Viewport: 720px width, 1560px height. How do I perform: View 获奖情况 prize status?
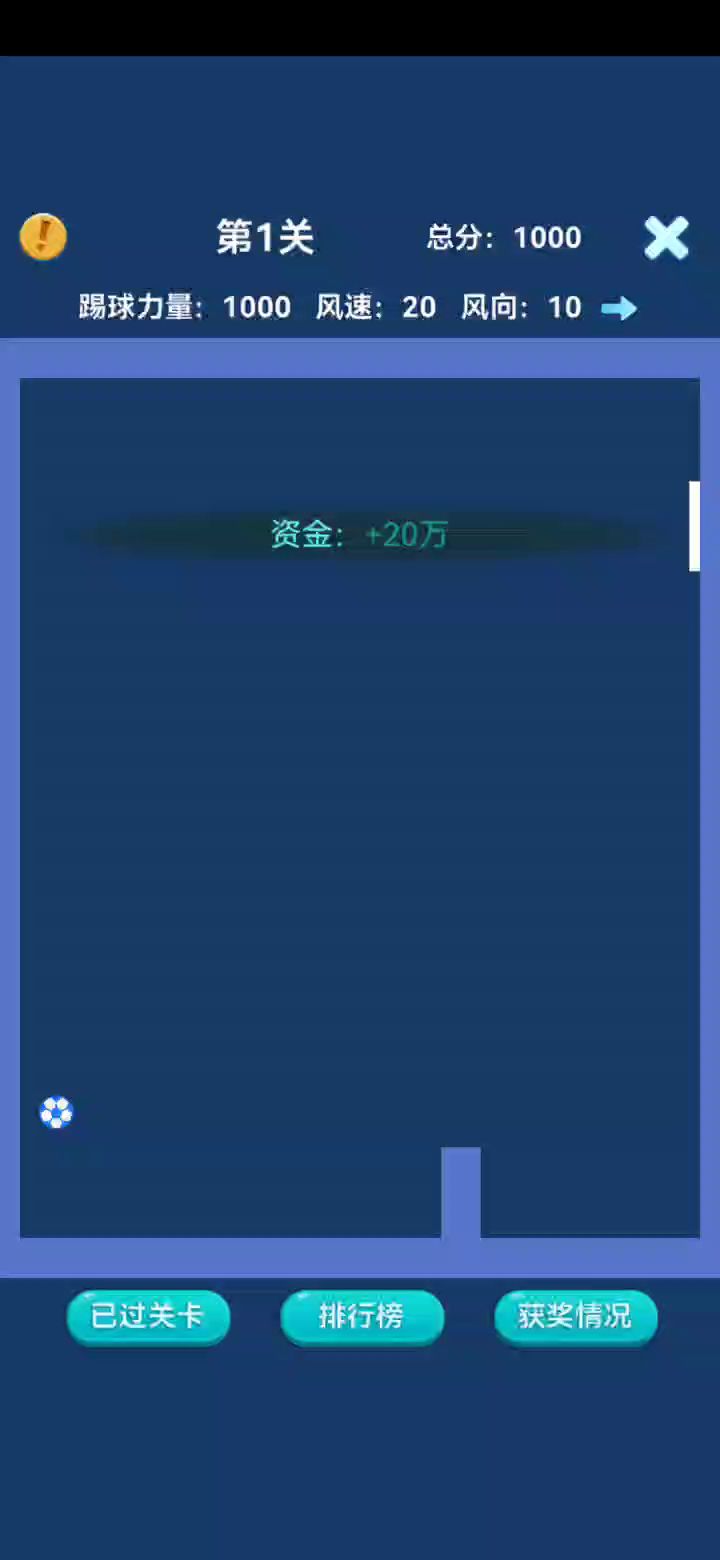[x=575, y=1316]
